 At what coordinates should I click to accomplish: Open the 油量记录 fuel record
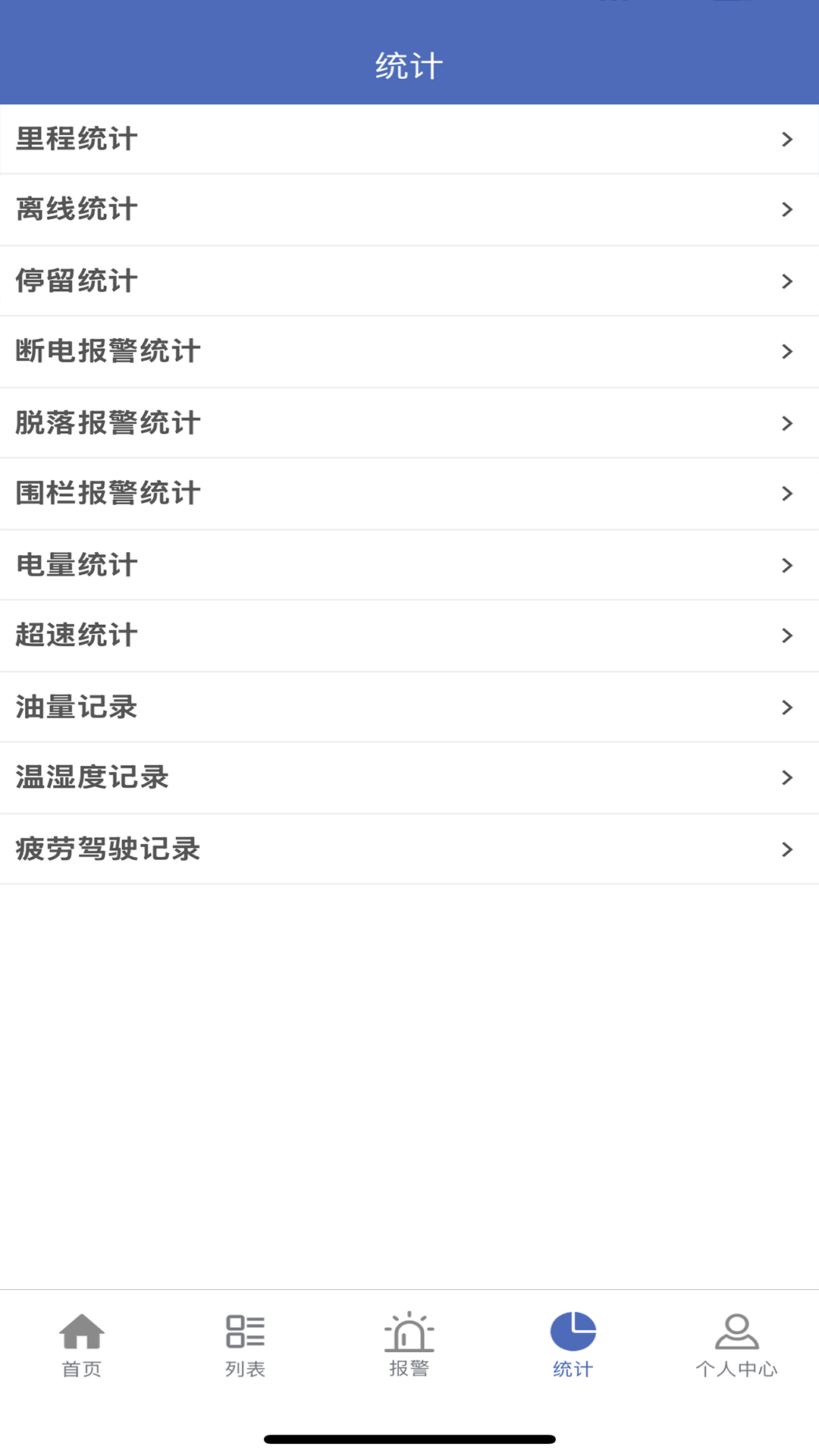click(409, 707)
